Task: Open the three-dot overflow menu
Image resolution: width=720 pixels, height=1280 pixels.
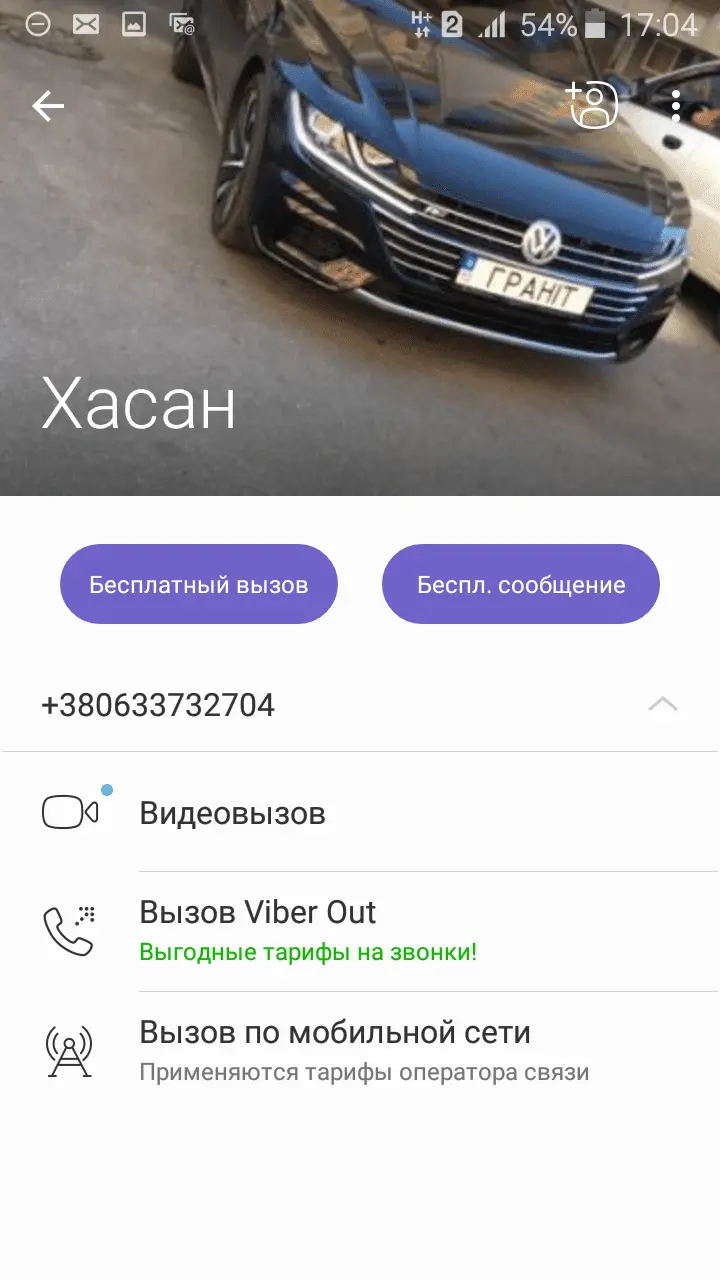Action: tap(677, 106)
